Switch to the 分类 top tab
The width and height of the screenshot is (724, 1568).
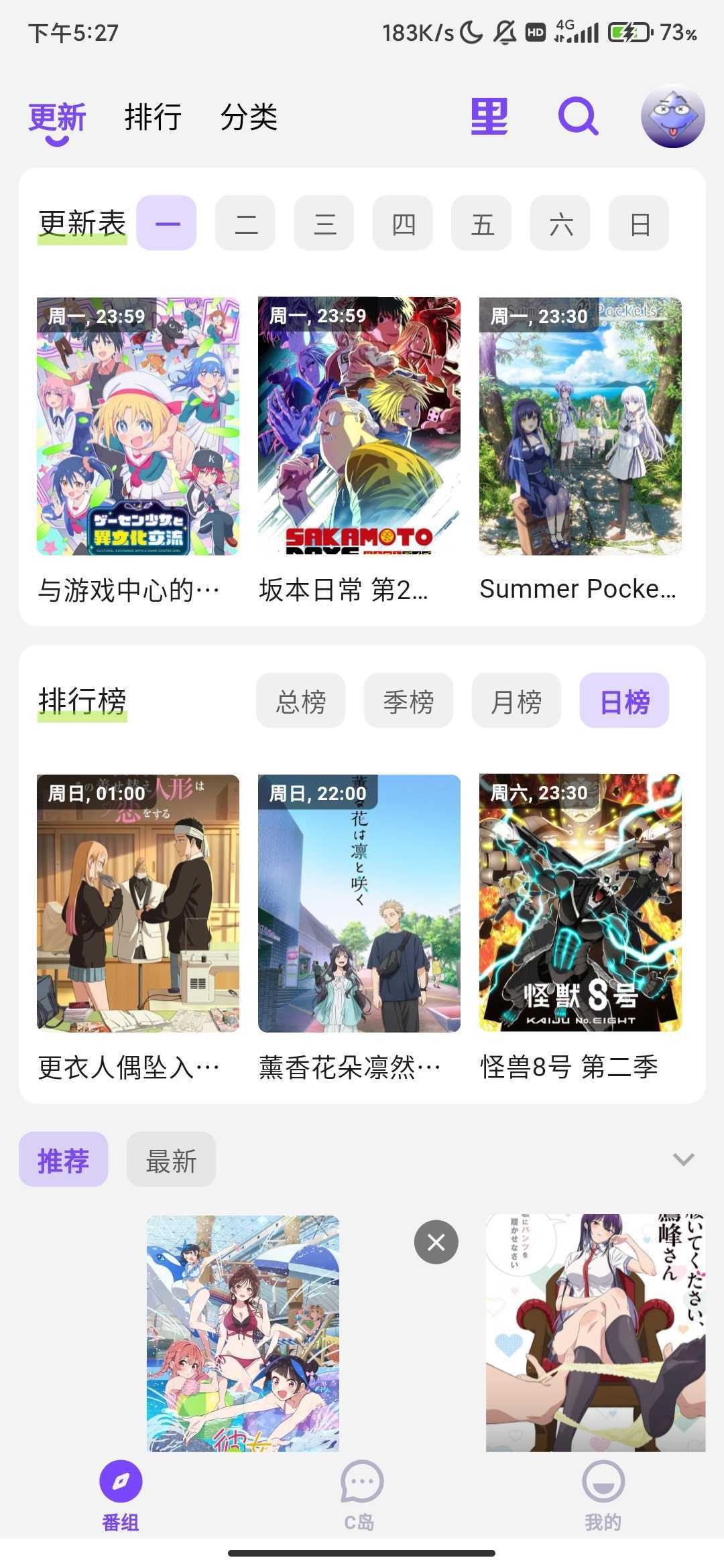click(x=249, y=118)
